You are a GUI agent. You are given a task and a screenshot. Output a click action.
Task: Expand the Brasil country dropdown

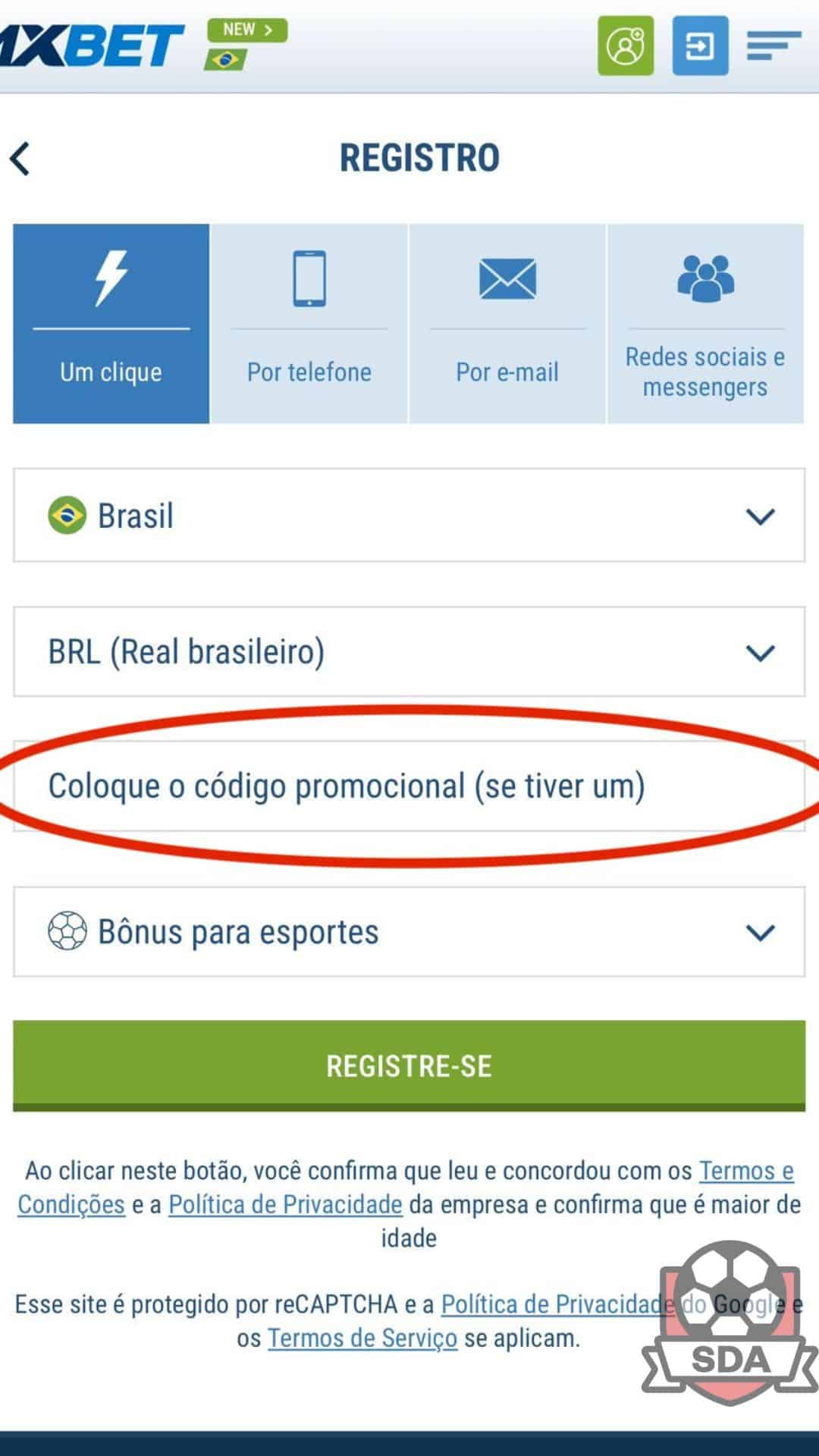click(409, 516)
